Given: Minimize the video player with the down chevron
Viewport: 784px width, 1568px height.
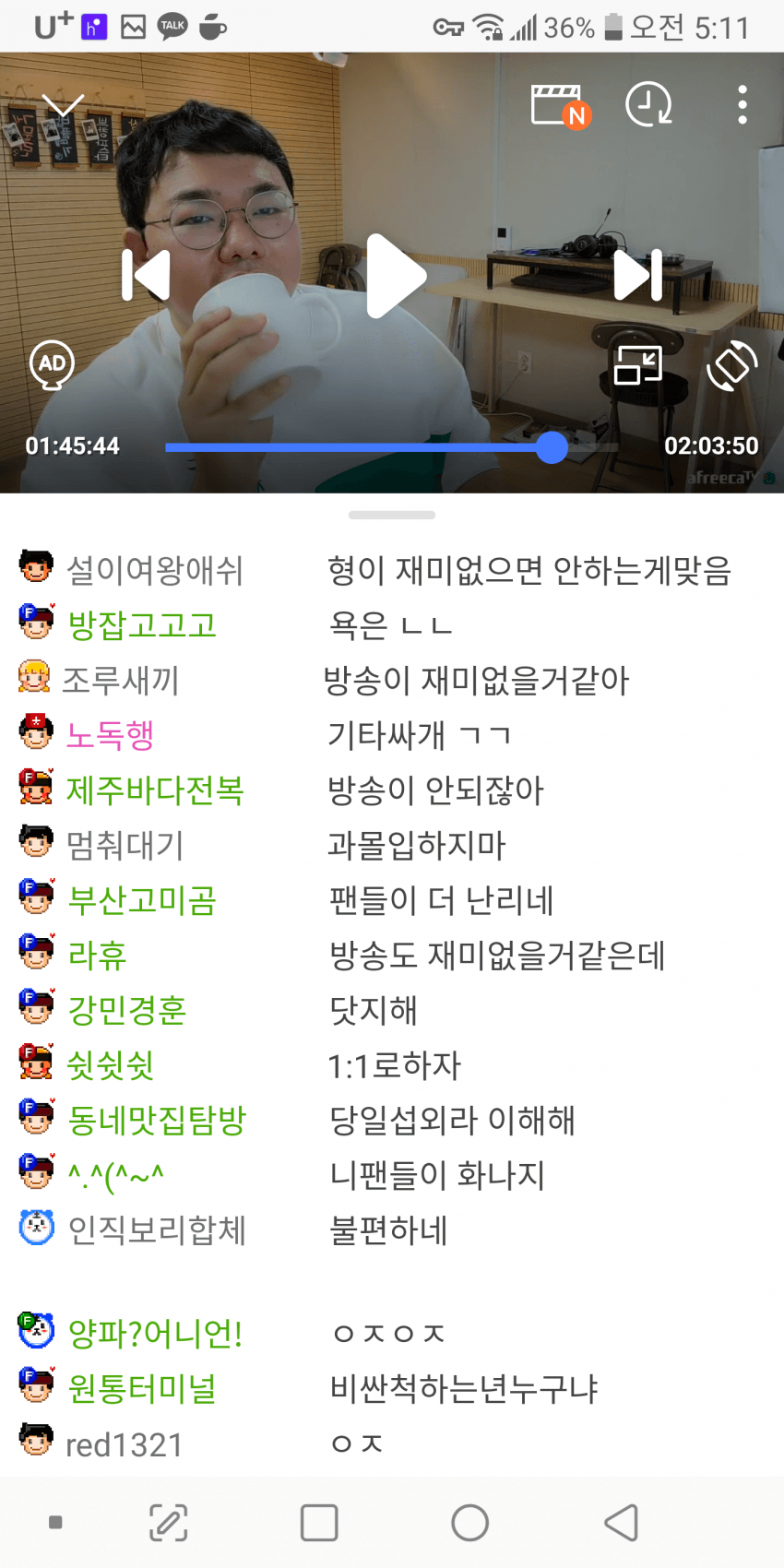Looking at the screenshot, I should [63, 106].
